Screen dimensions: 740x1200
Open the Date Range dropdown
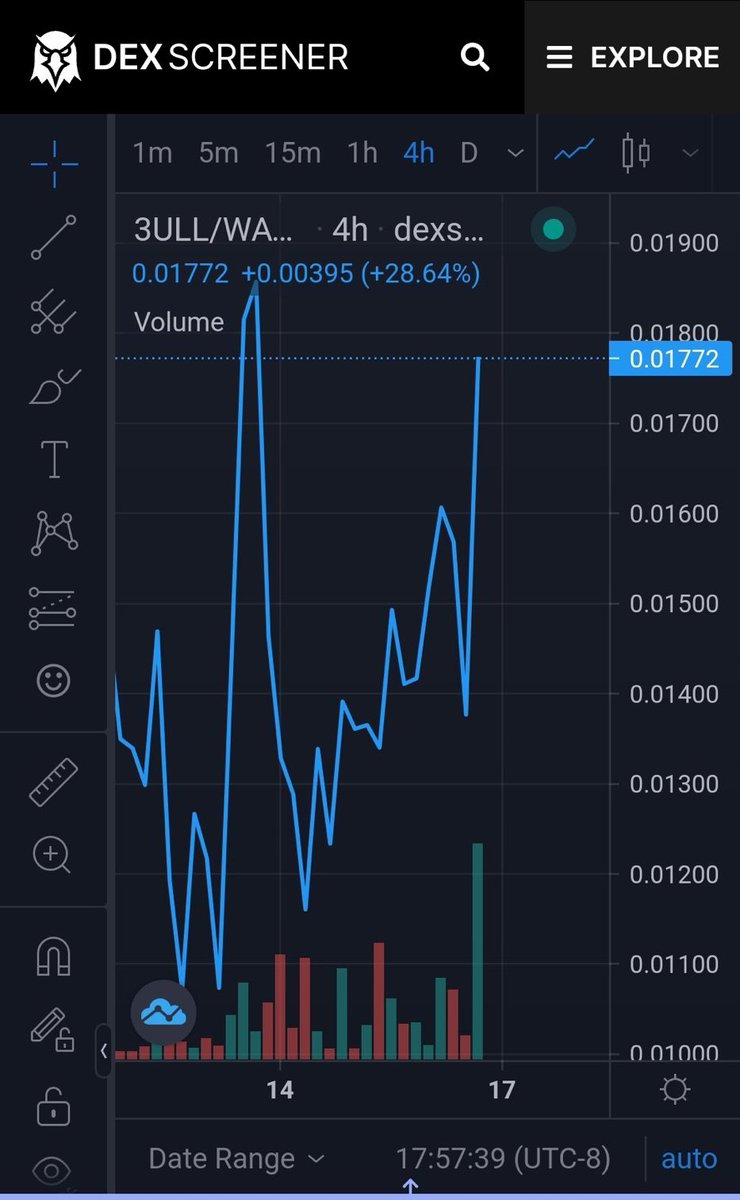236,1159
